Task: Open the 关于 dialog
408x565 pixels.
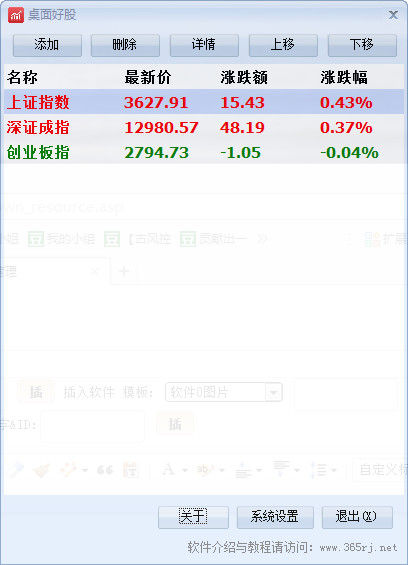Action: [x=193, y=517]
